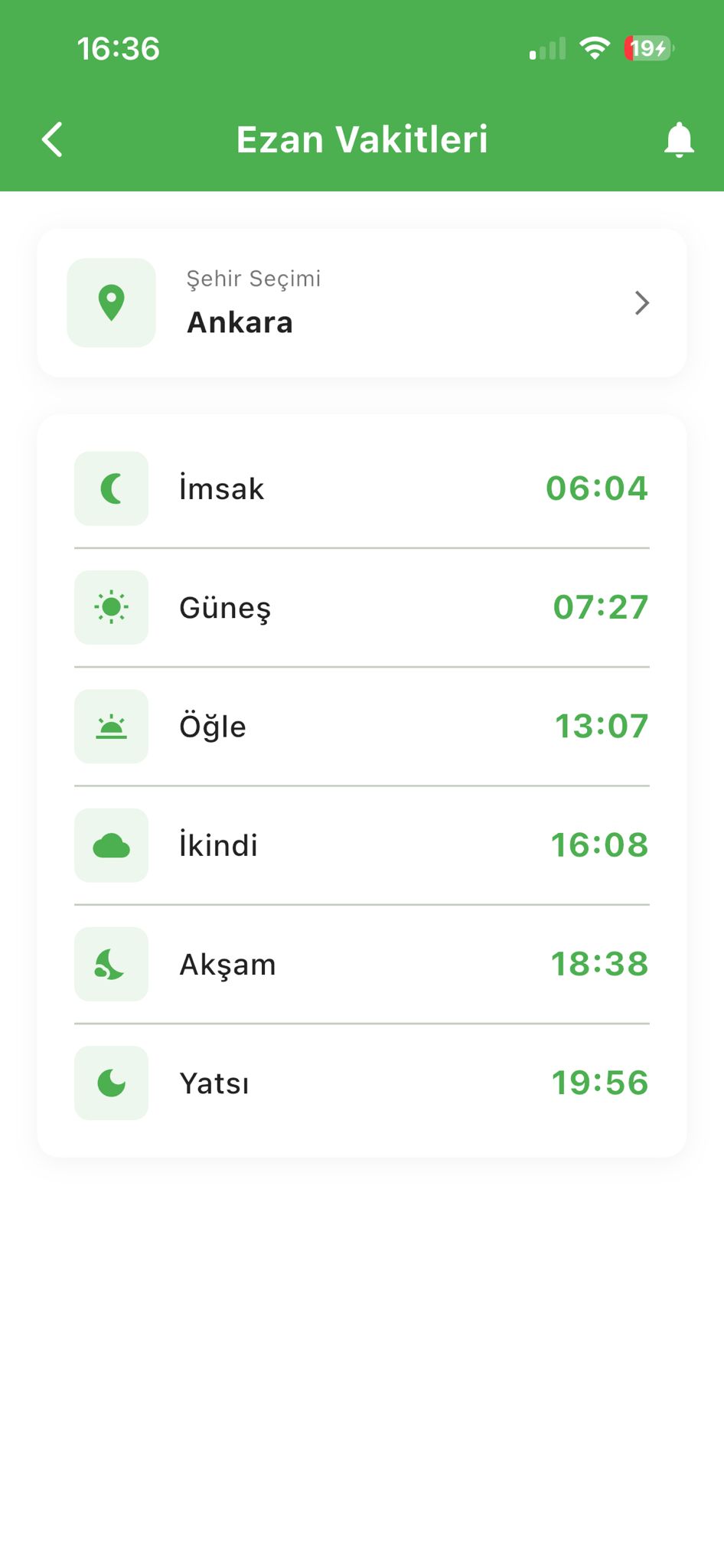Tap the battery indicator in status bar
This screenshot has height=1568, width=724.
click(x=647, y=48)
